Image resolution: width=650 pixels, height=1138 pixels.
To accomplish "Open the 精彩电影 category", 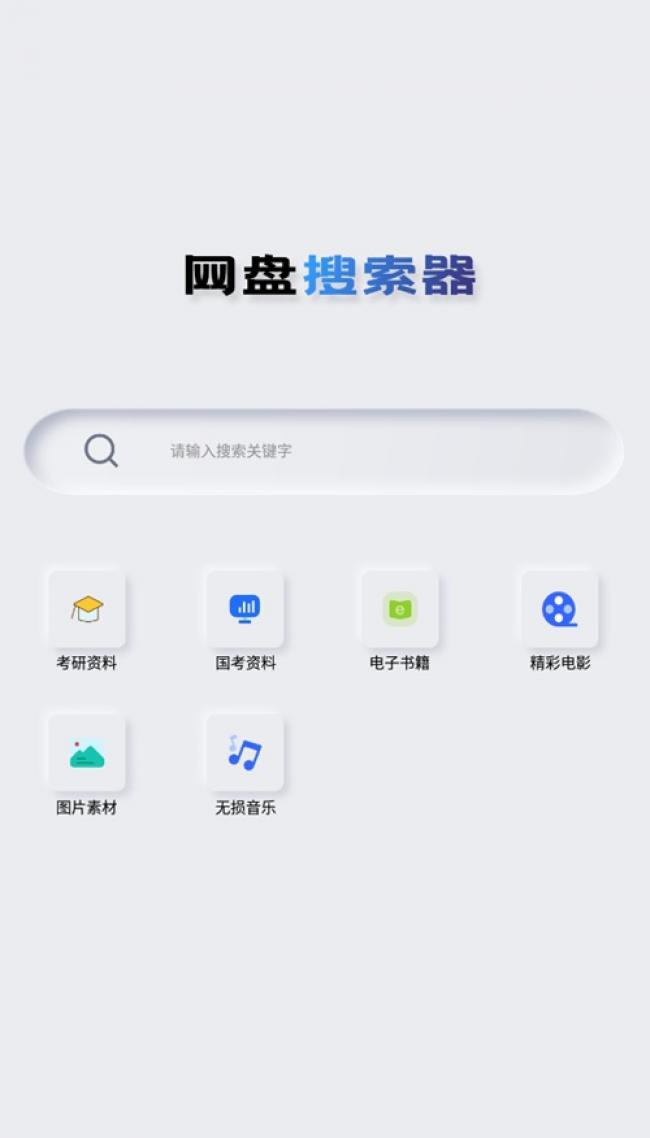I will click(x=559, y=609).
